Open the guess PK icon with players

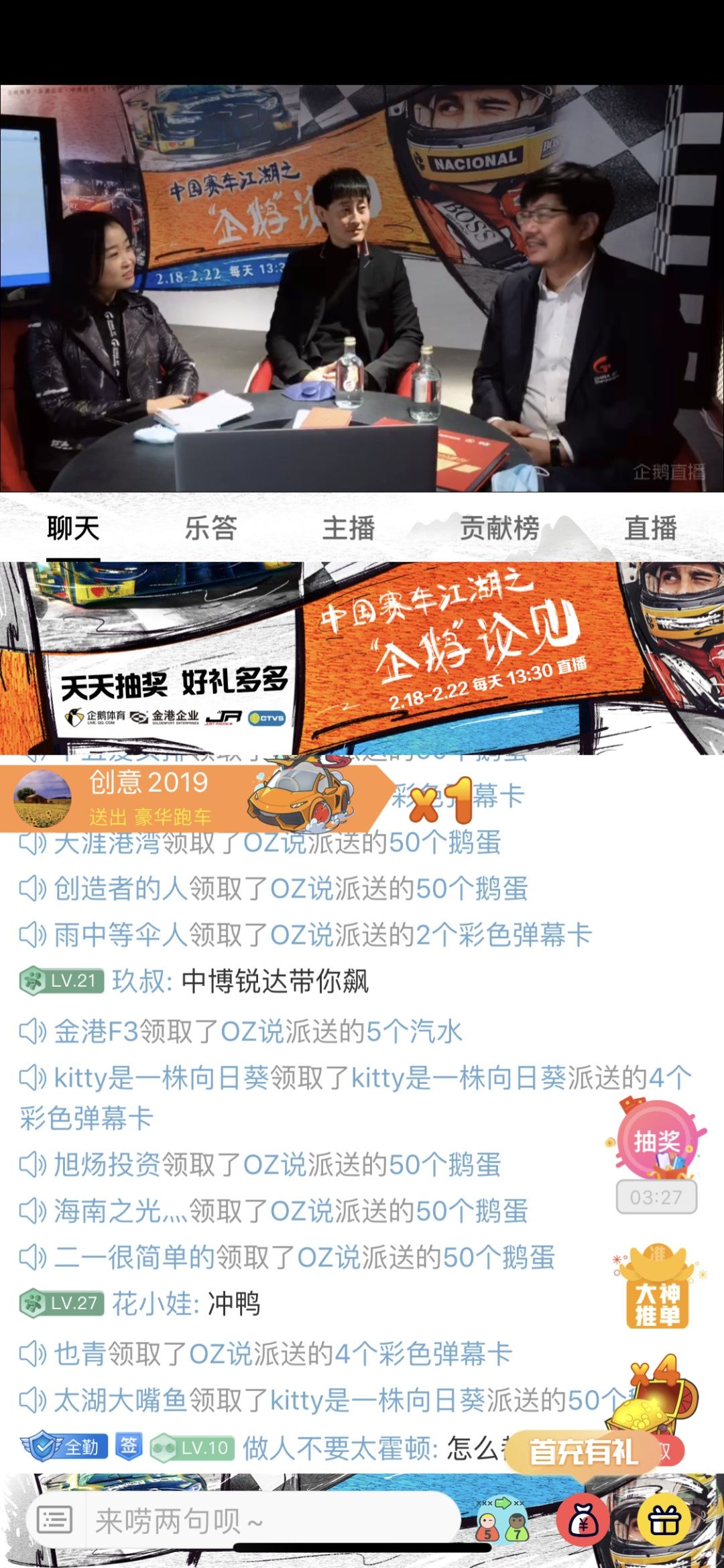point(502,1520)
